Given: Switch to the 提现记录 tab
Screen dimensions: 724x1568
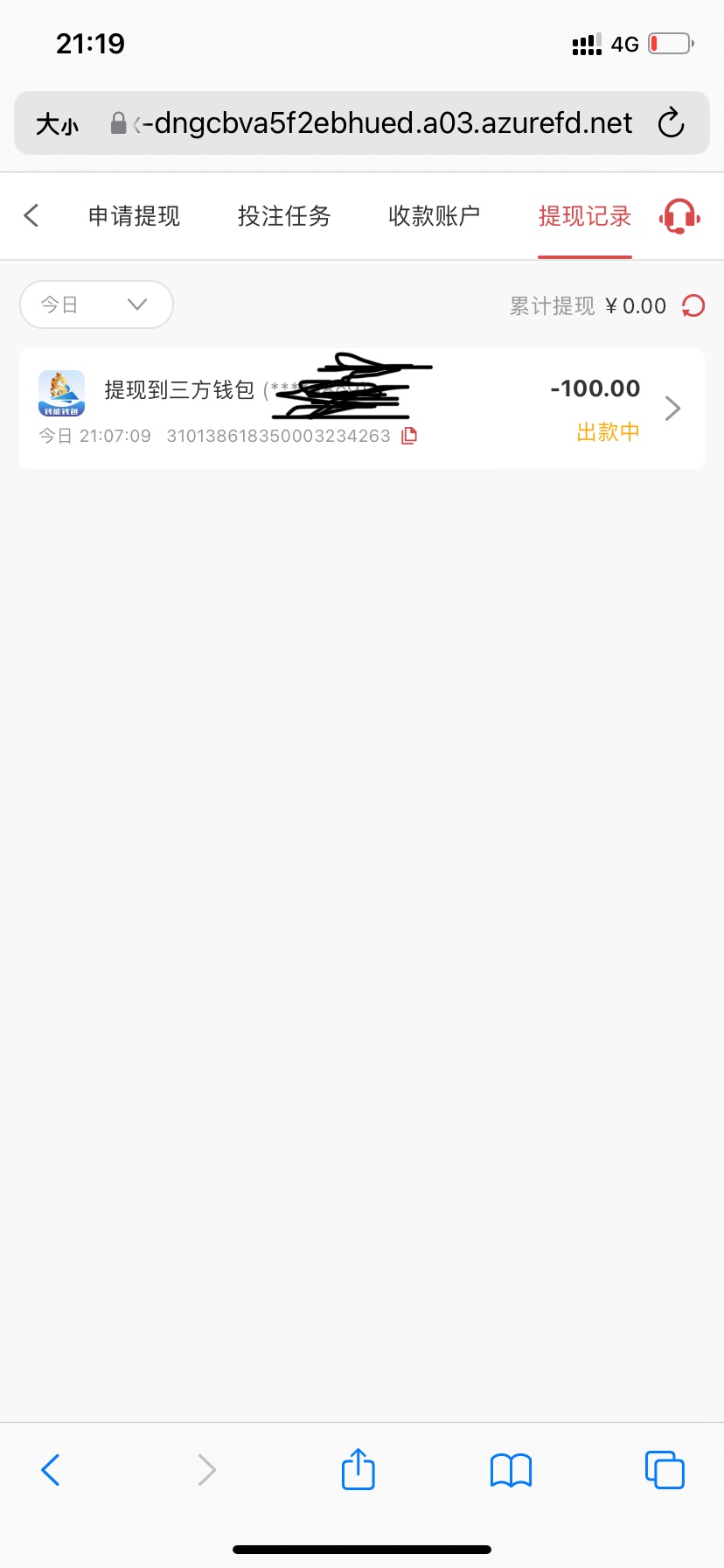Looking at the screenshot, I should tap(584, 216).
